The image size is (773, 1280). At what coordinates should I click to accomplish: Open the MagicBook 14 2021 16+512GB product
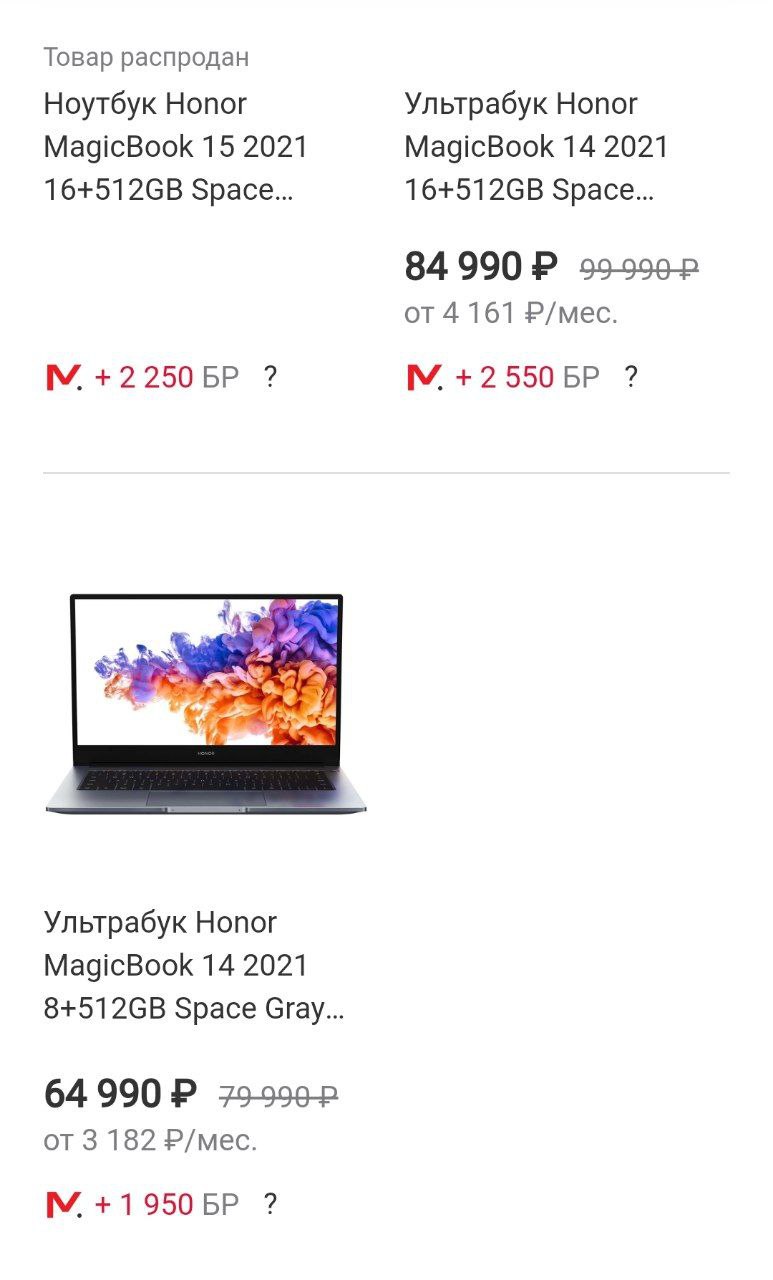pos(536,147)
